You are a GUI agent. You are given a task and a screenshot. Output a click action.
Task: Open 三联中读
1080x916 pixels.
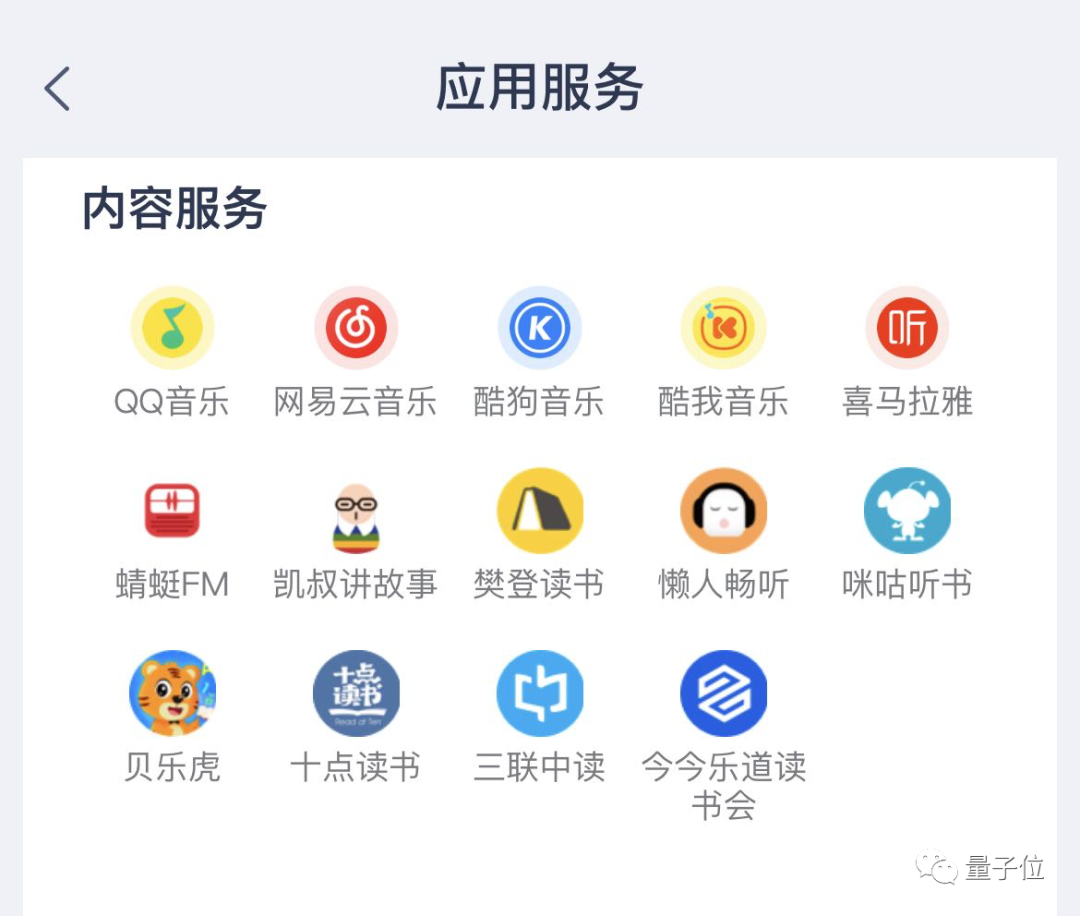click(540, 693)
